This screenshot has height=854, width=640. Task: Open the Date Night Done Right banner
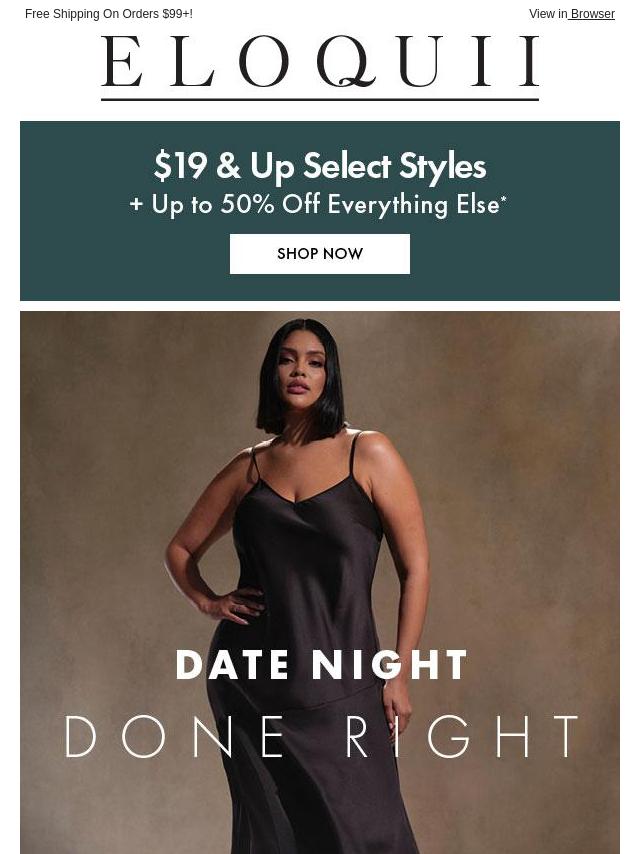point(320,600)
